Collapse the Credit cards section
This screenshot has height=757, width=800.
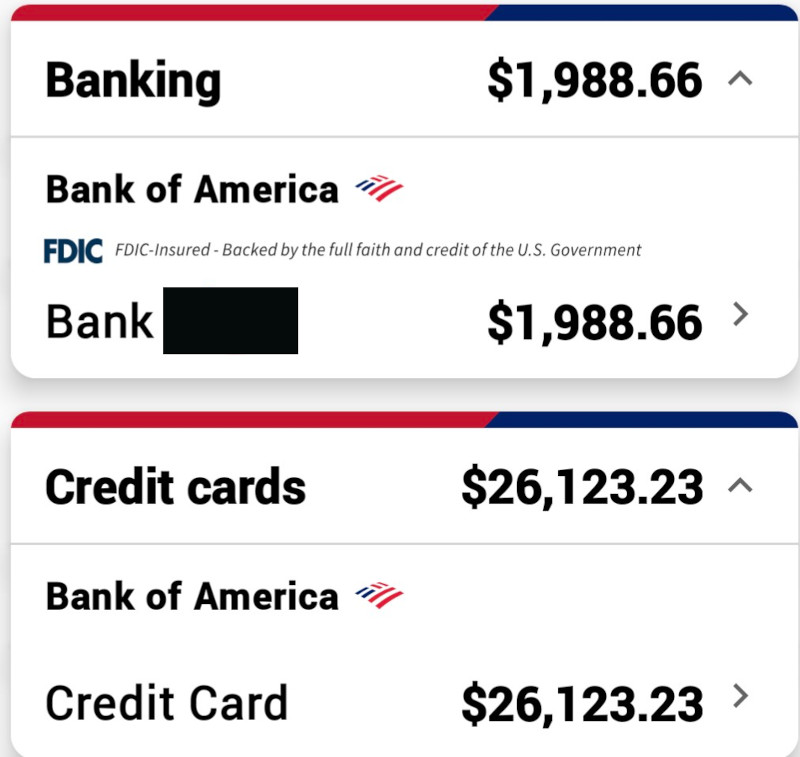(x=740, y=486)
